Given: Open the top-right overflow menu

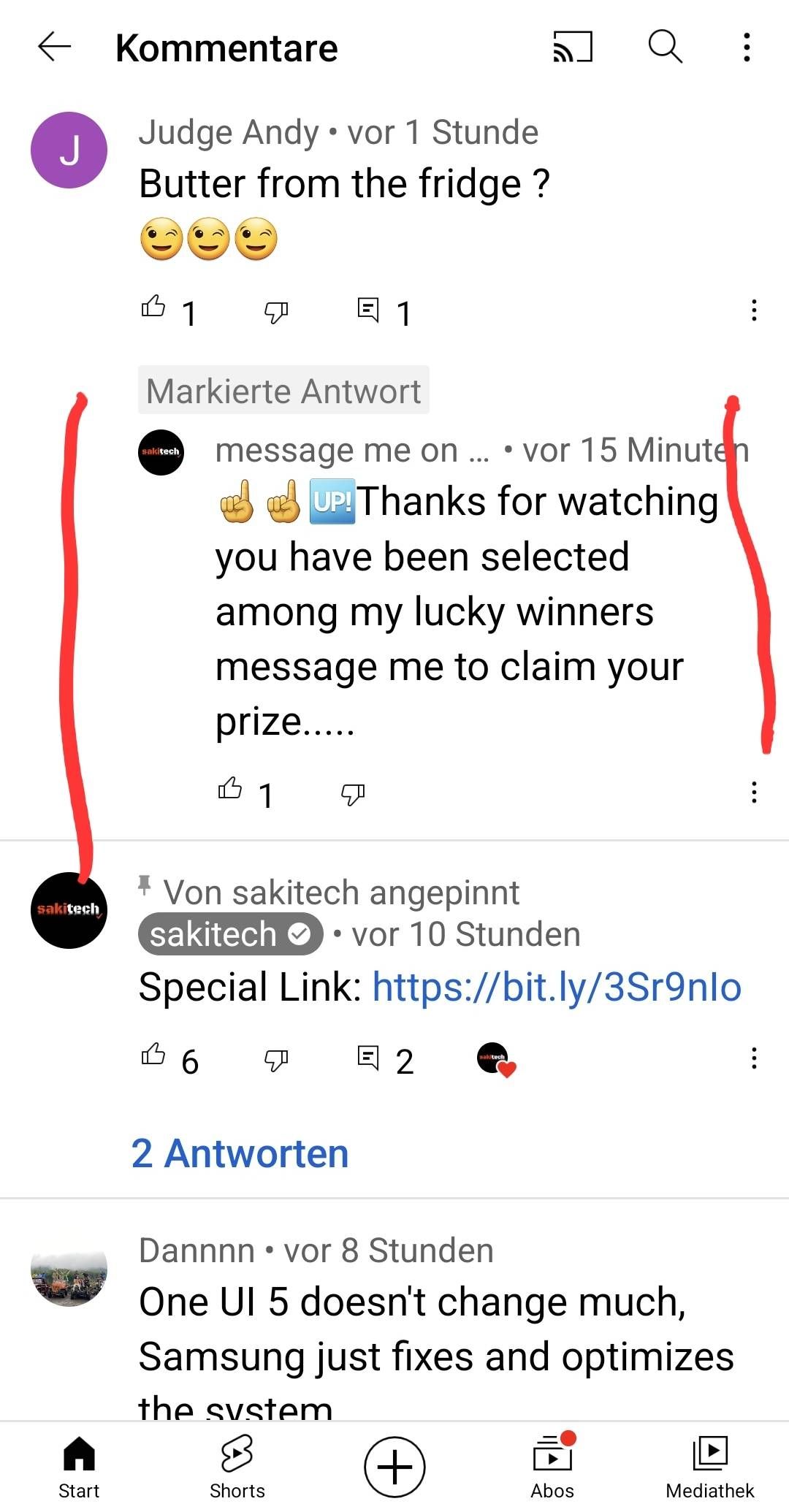Looking at the screenshot, I should click(747, 48).
